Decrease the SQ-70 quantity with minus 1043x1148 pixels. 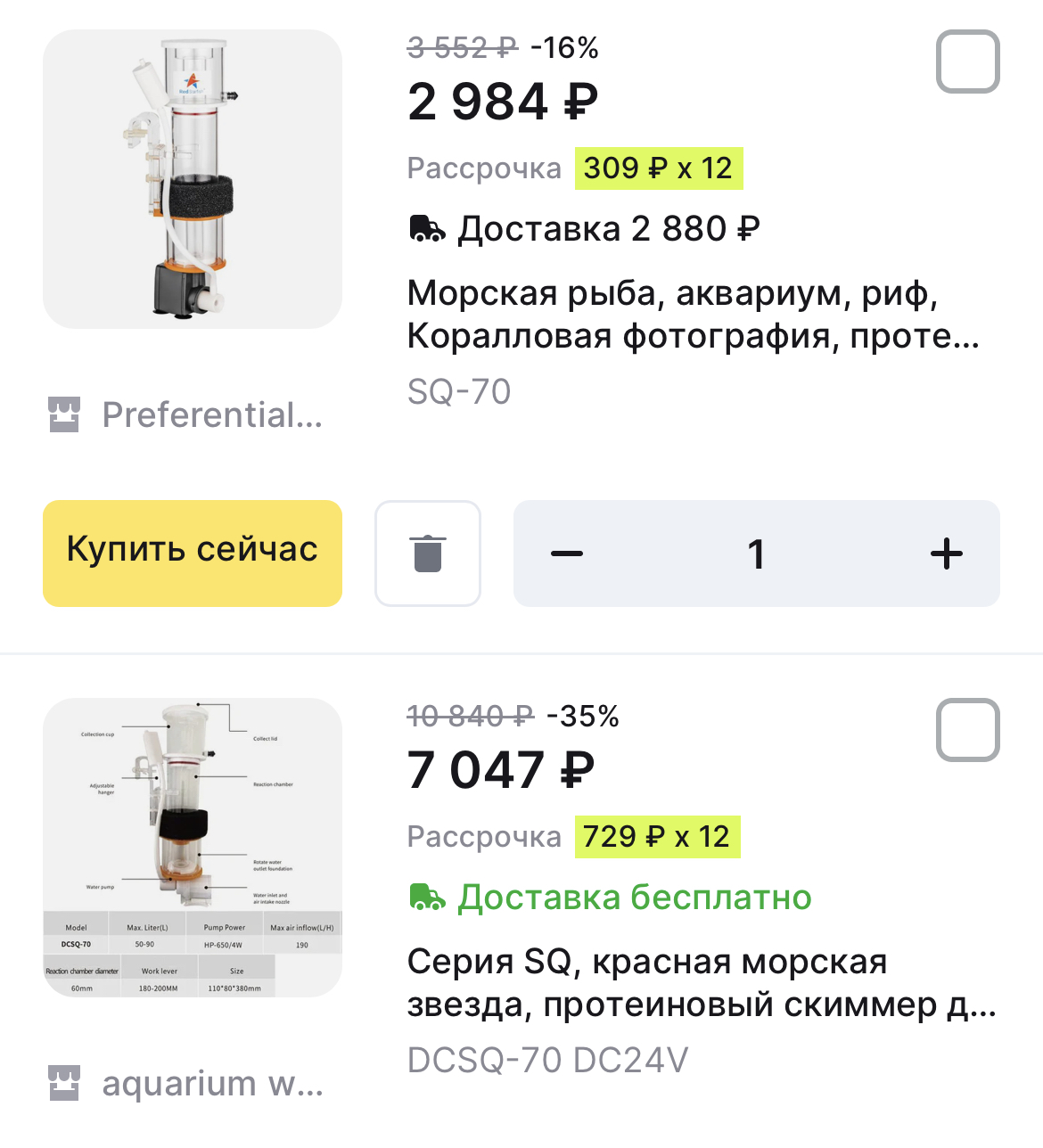(567, 553)
